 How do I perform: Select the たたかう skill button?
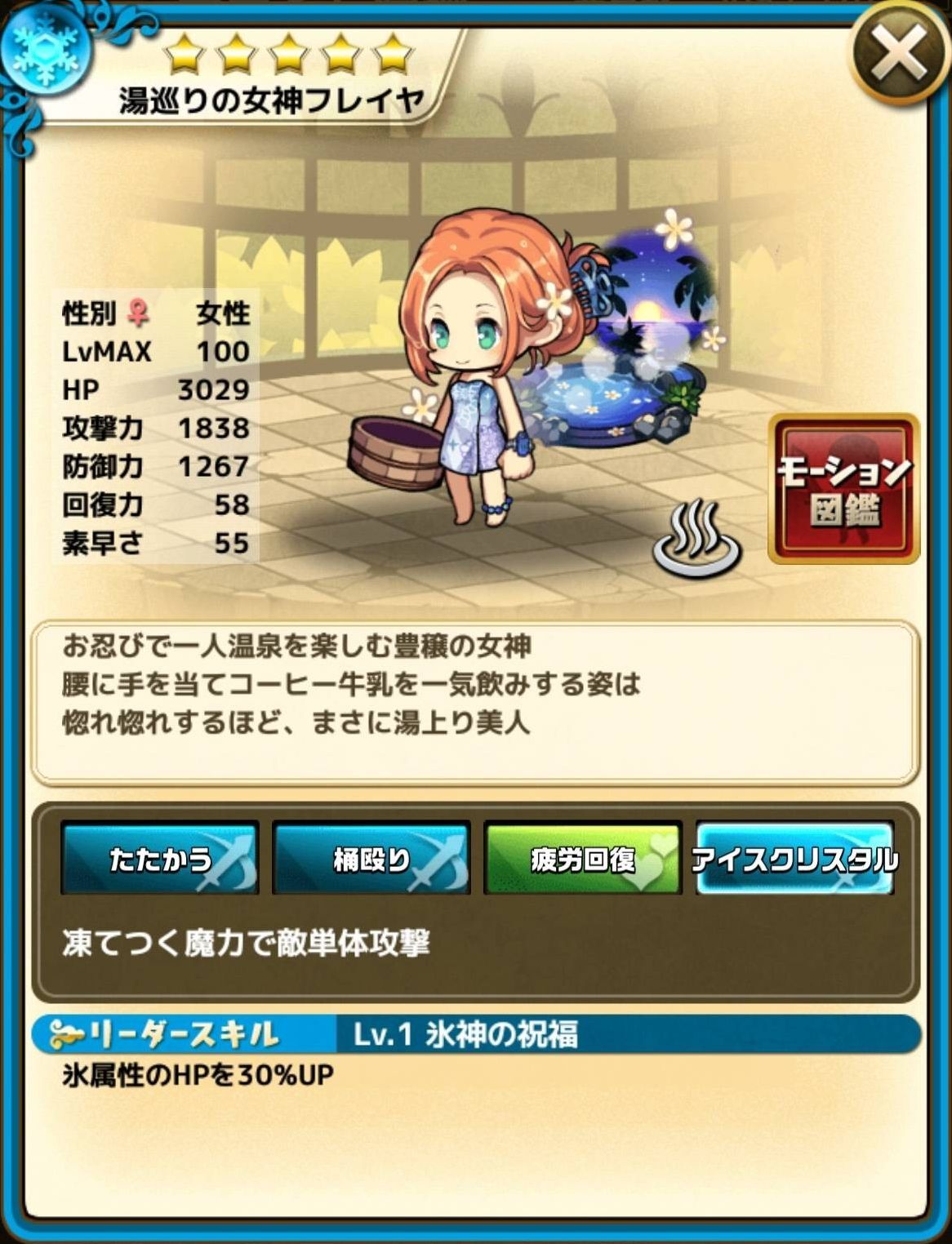(160, 858)
